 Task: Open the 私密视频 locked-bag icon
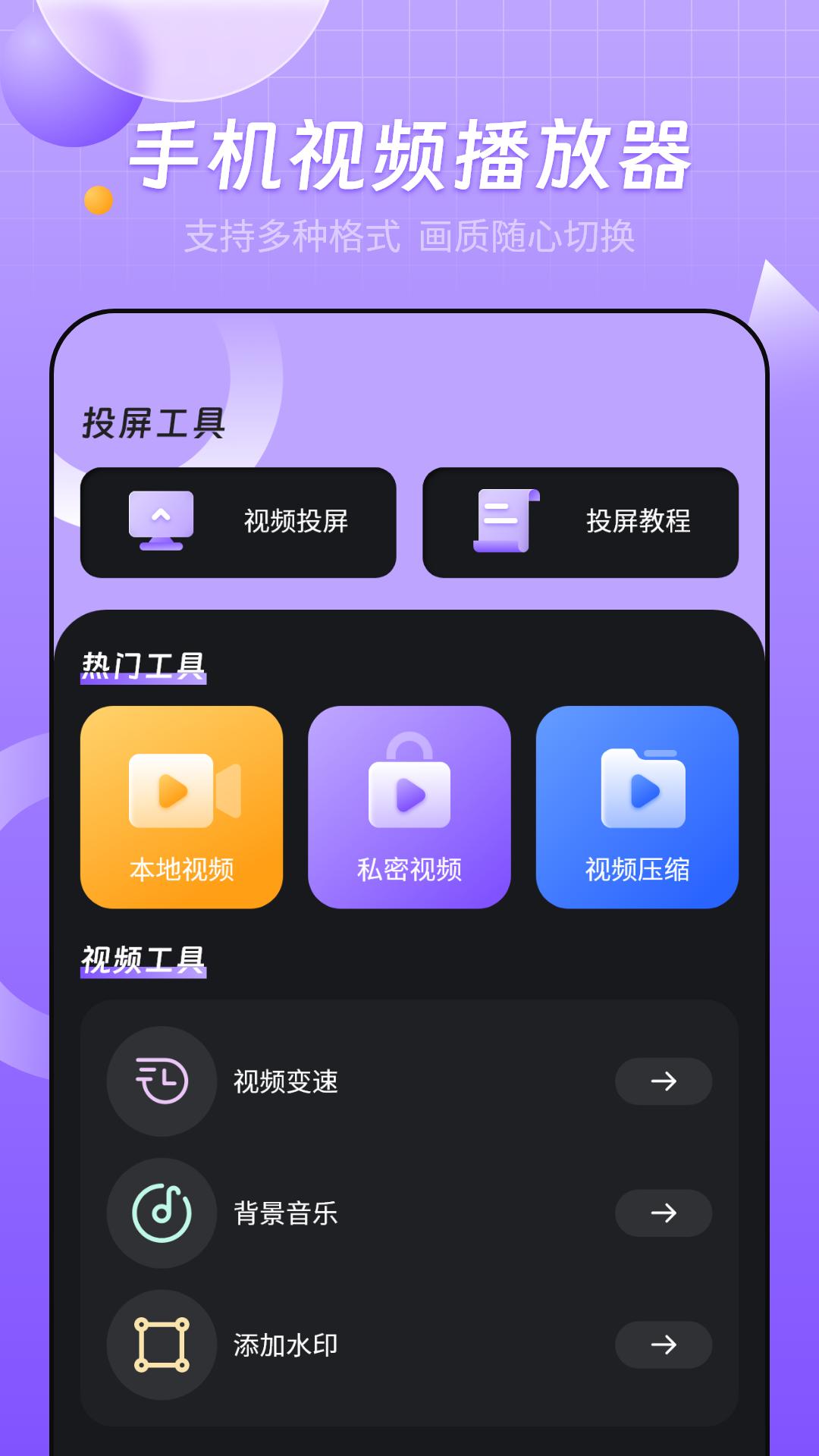click(x=409, y=785)
